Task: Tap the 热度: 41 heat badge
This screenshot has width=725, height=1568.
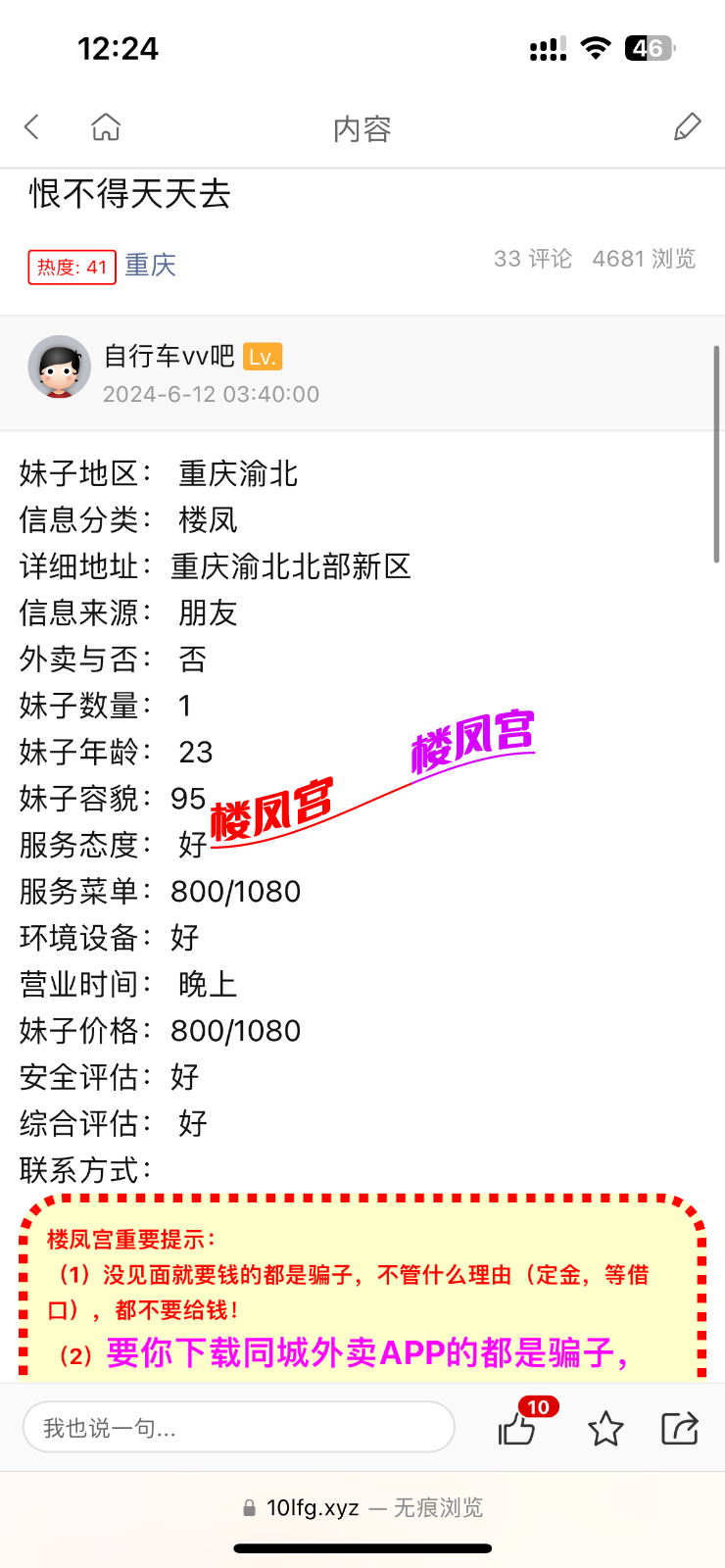Action: (71, 266)
